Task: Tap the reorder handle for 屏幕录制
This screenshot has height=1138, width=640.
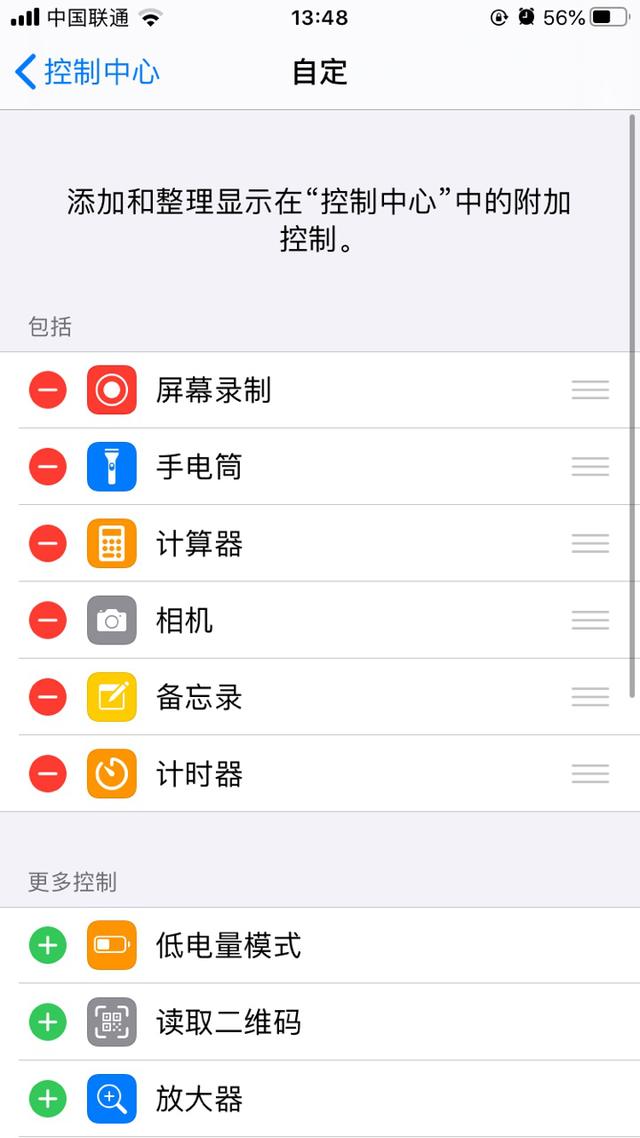Action: (x=590, y=390)
